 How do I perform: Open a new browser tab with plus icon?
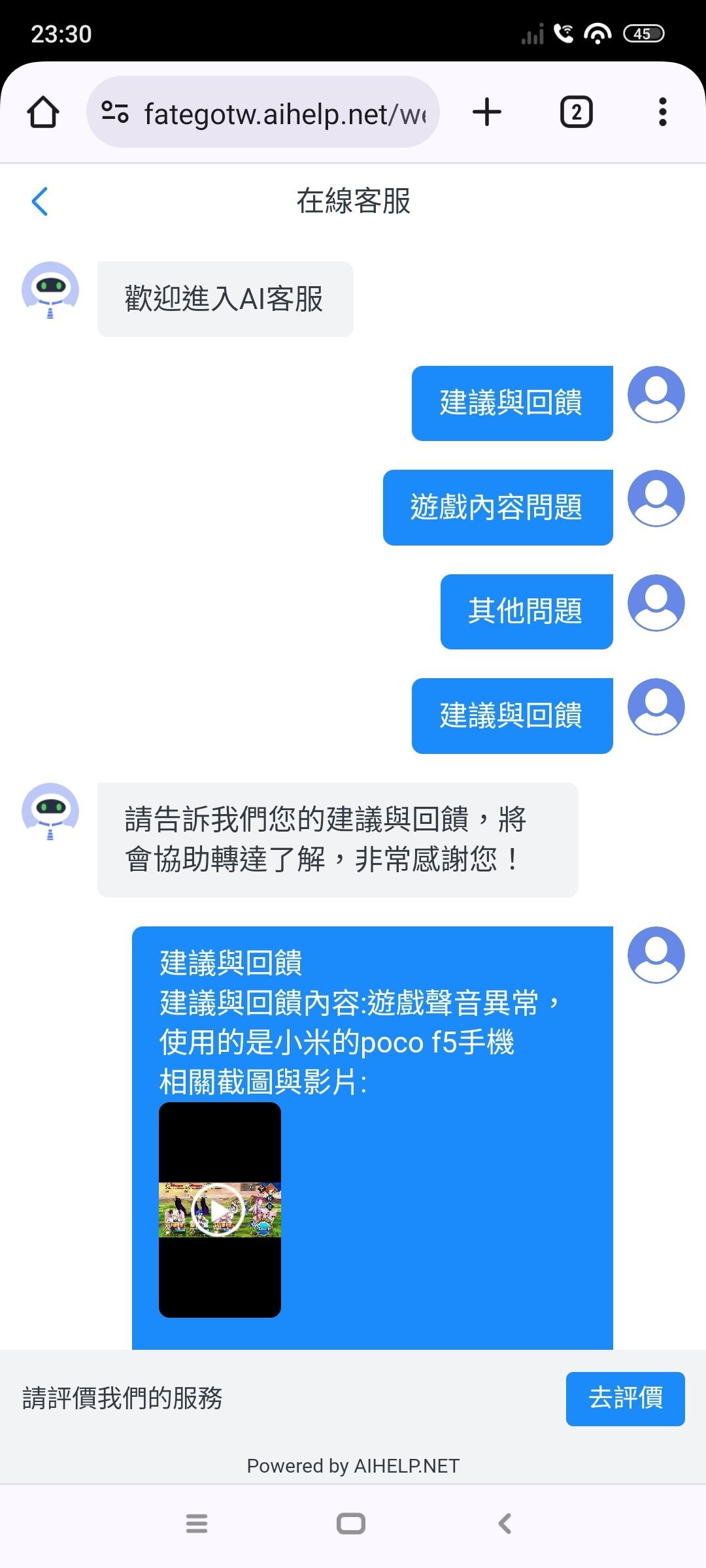tap(486, 111)
